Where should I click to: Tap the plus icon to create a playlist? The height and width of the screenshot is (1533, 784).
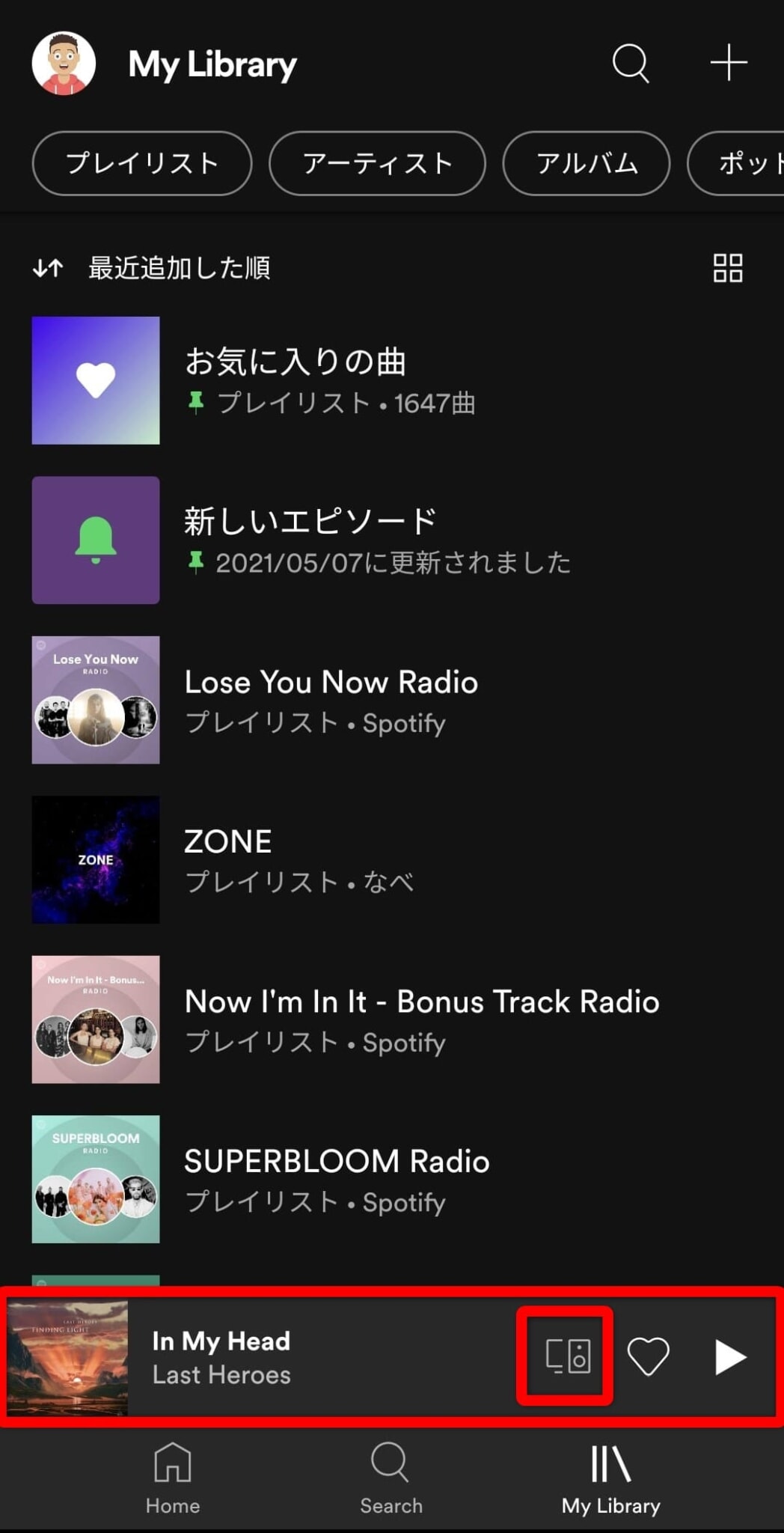pyautogui.click(x=727, y=64)
